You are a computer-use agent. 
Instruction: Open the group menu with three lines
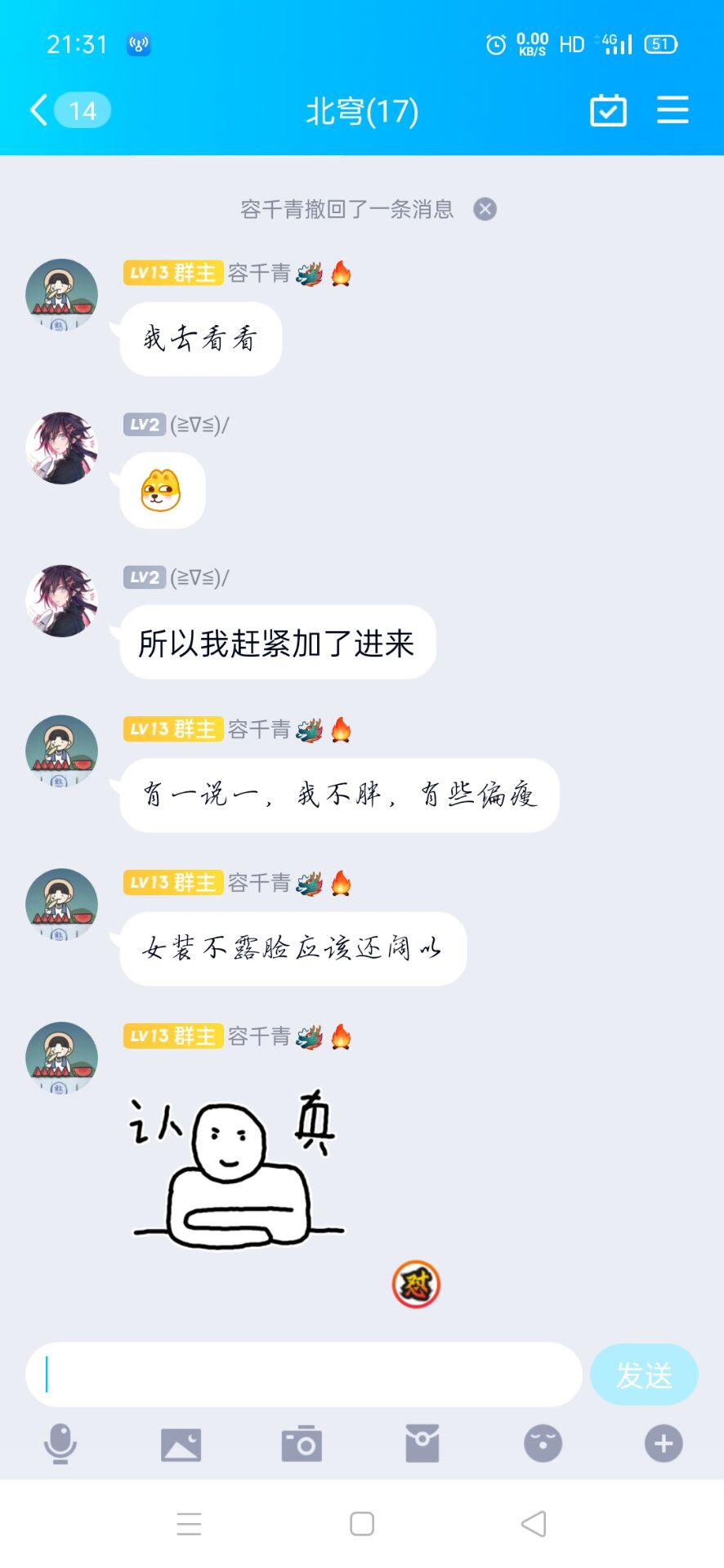point(673,110)
